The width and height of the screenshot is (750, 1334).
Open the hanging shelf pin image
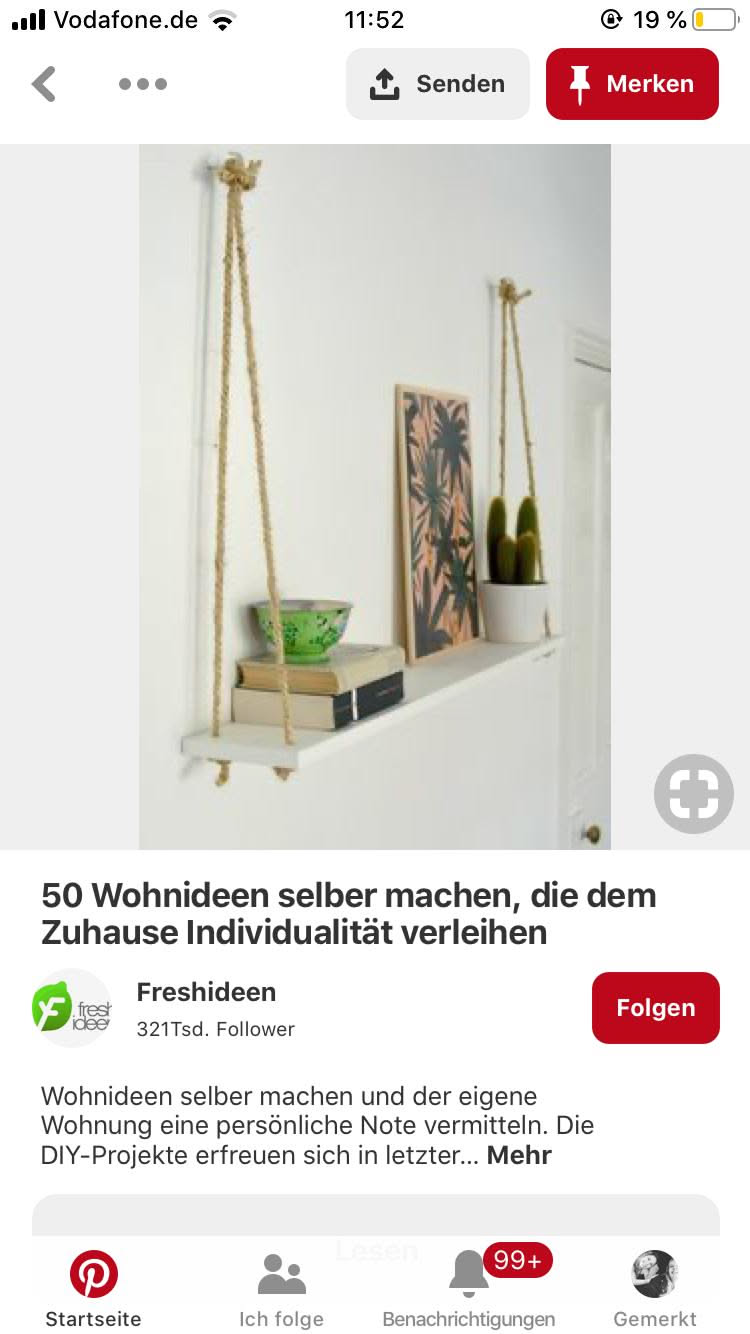375,496
